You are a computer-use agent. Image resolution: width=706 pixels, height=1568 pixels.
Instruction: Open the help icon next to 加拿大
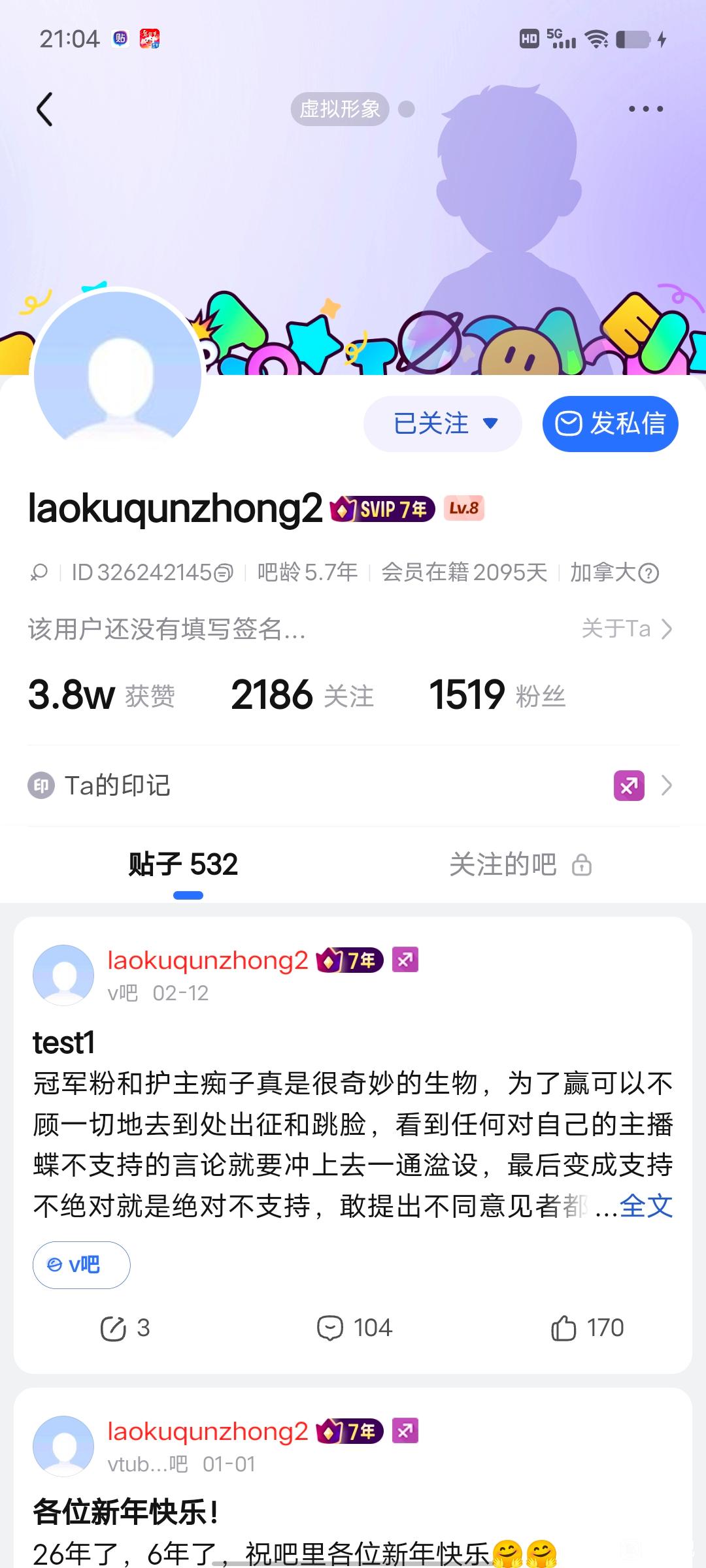tap(648, 574)
